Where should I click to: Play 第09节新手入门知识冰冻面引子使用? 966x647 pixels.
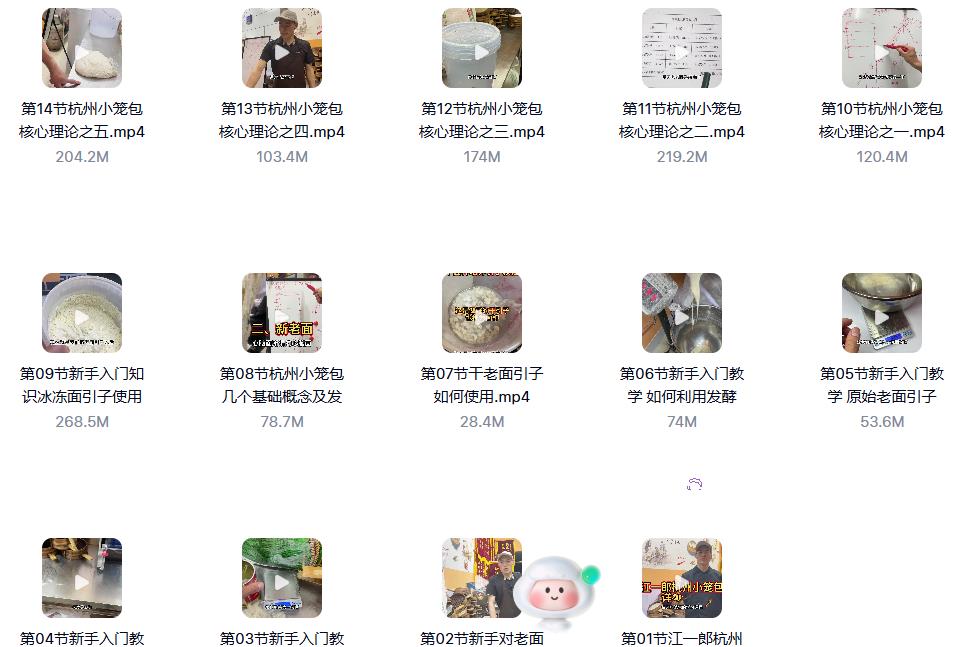click(82, 314)
